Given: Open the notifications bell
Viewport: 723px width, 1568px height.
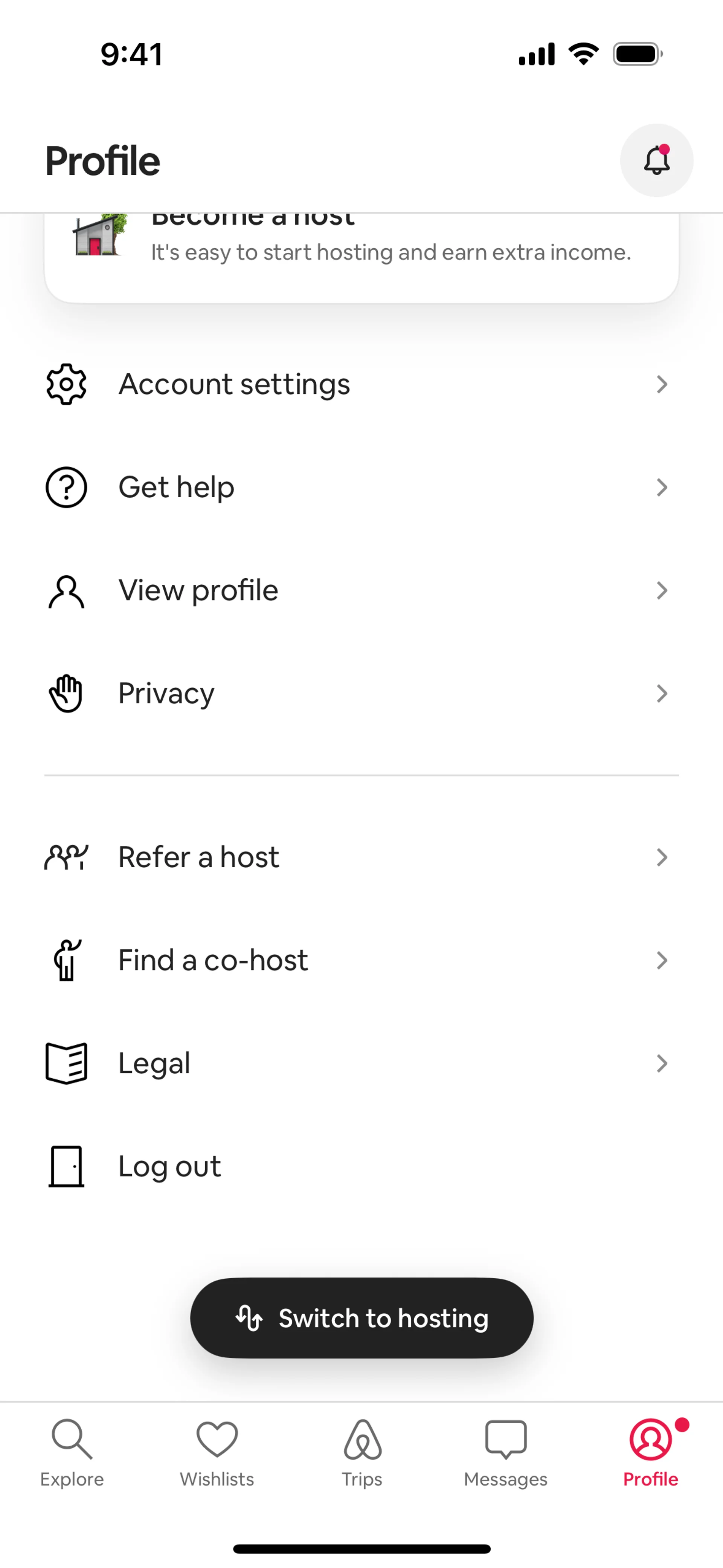Looking at the screenshot, I should coord(656,161).
